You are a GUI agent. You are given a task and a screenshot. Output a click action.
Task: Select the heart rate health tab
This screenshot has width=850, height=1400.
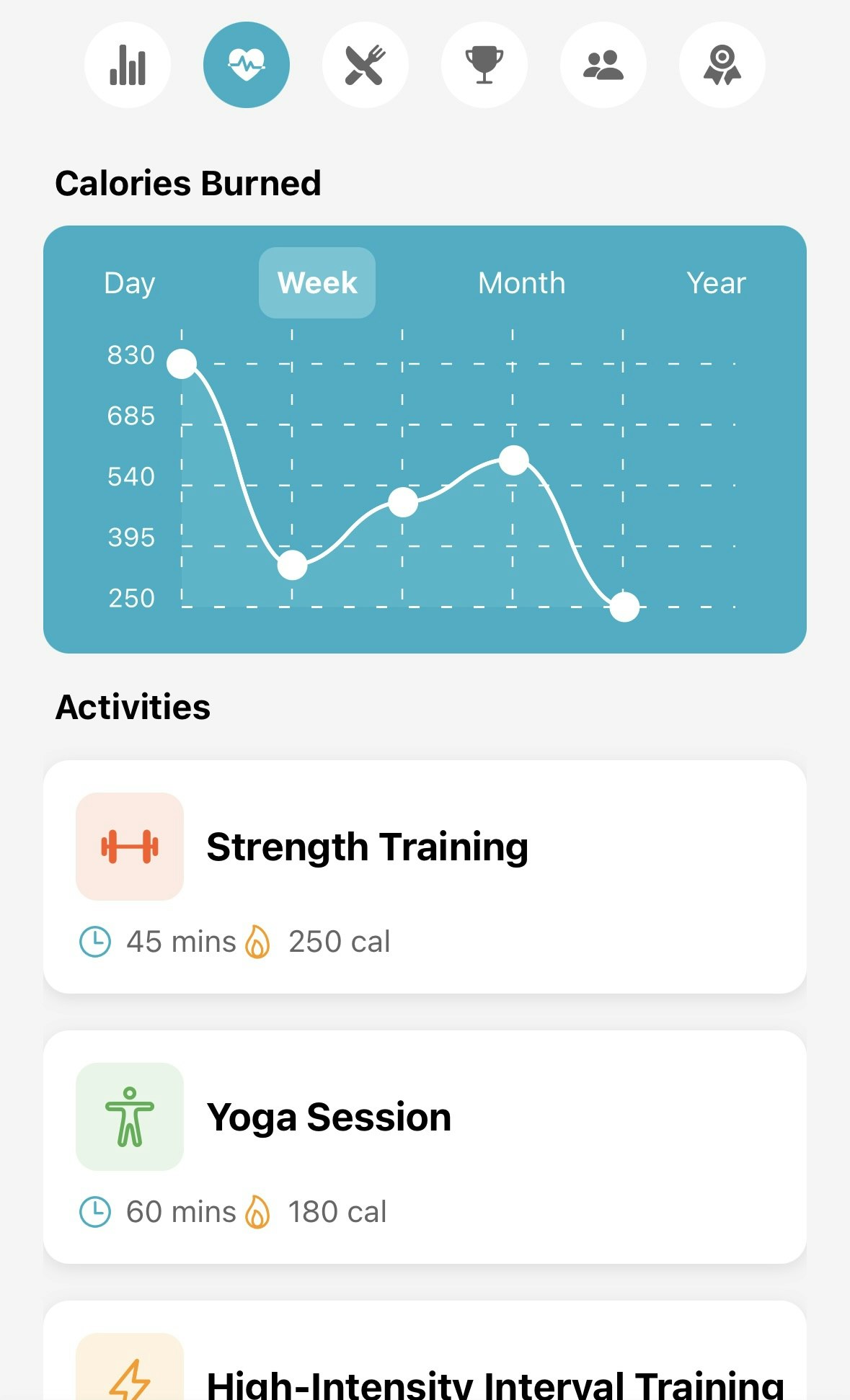247,65
